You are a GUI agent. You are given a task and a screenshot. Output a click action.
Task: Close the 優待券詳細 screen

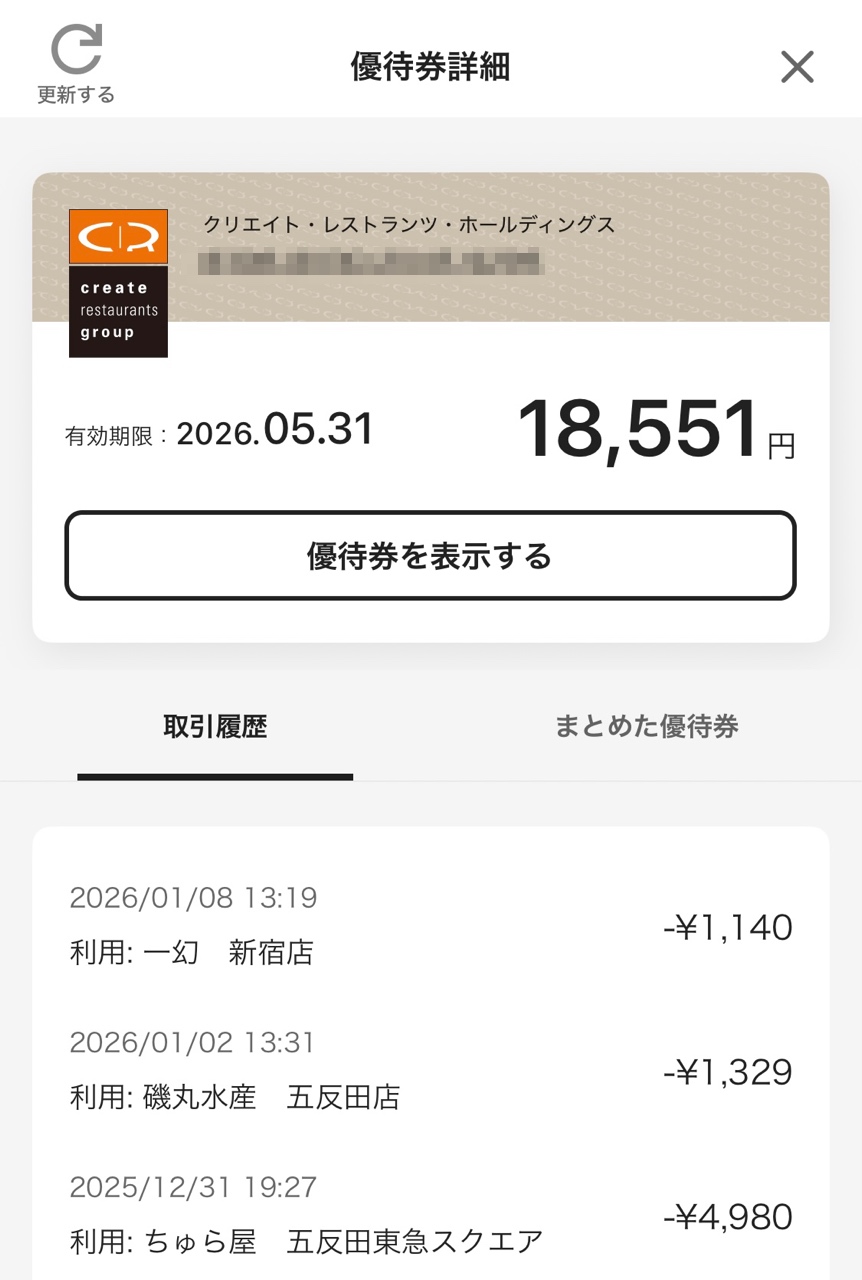(797, 67)
